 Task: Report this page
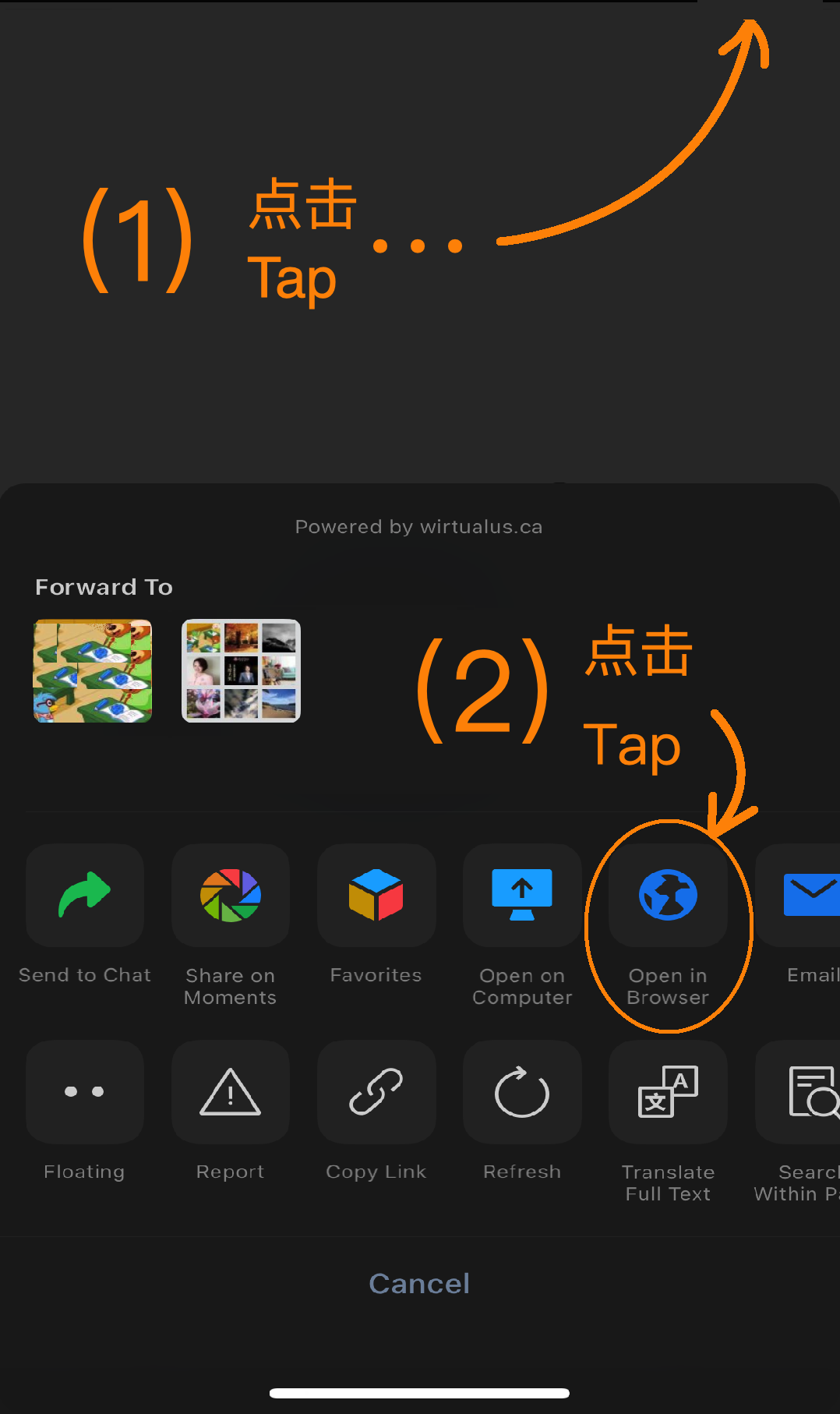(231, 1092)
